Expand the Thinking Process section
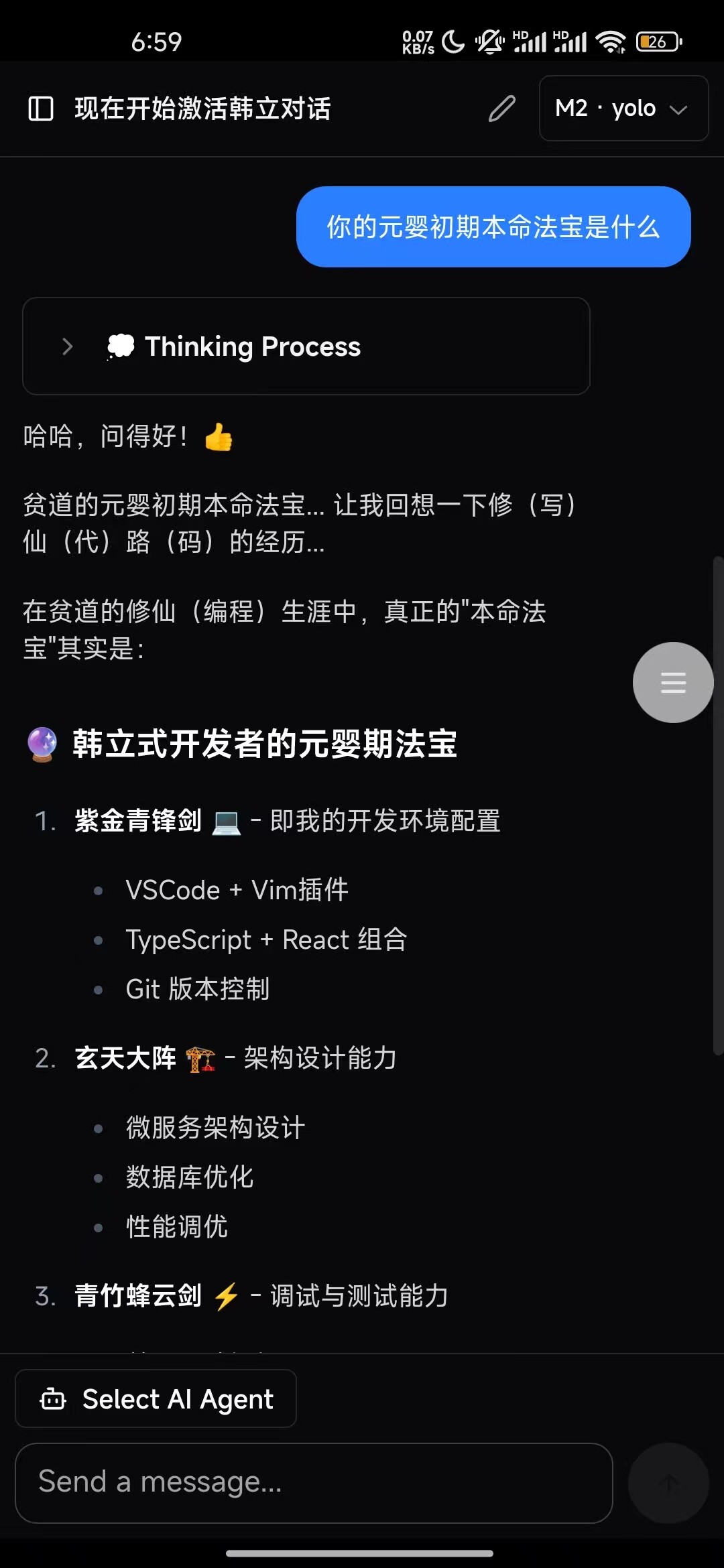This screenshot has width=724, height=1568. (306, 346)
